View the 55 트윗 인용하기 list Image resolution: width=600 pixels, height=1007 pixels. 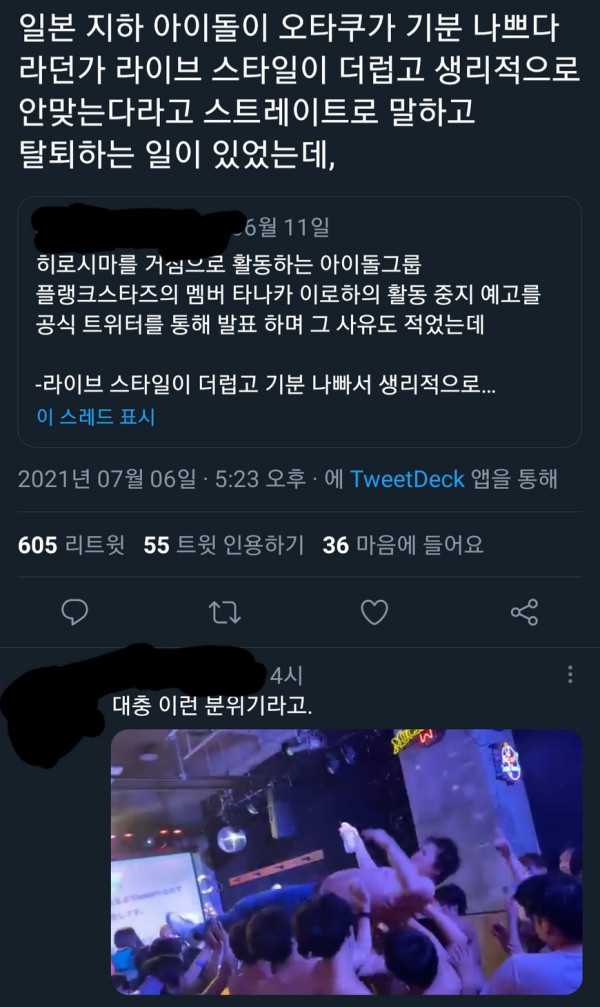tap(223, 545)
